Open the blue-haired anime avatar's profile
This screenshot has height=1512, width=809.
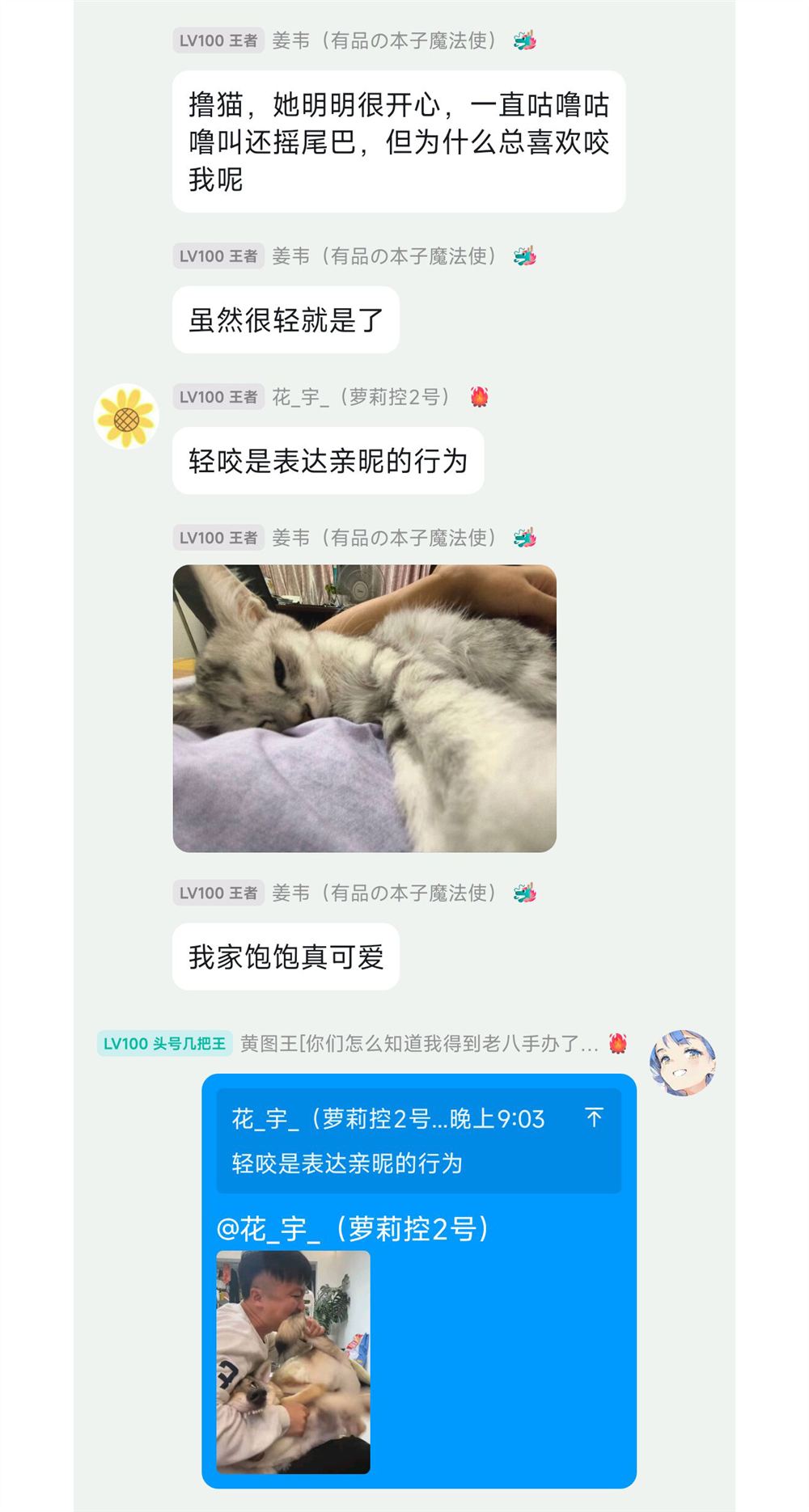coord(683,1062)
